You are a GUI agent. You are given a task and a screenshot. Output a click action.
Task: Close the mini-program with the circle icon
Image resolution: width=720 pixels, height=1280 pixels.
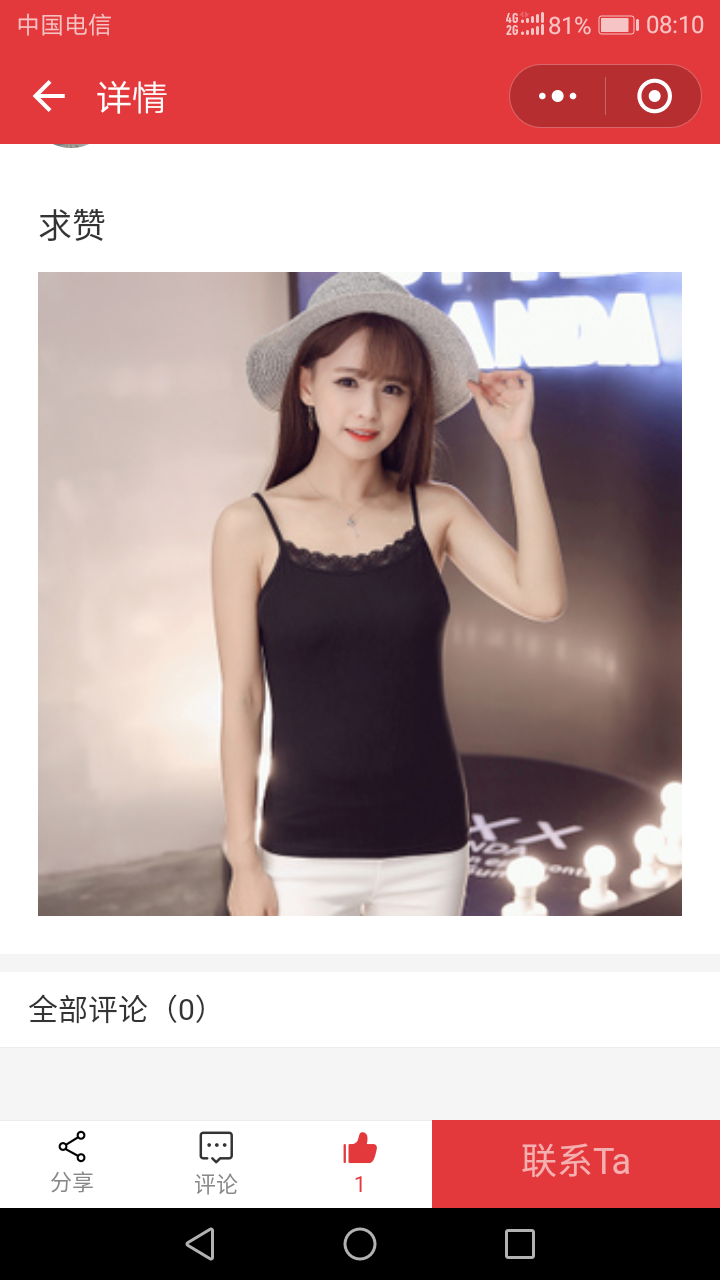coord(654,96)
